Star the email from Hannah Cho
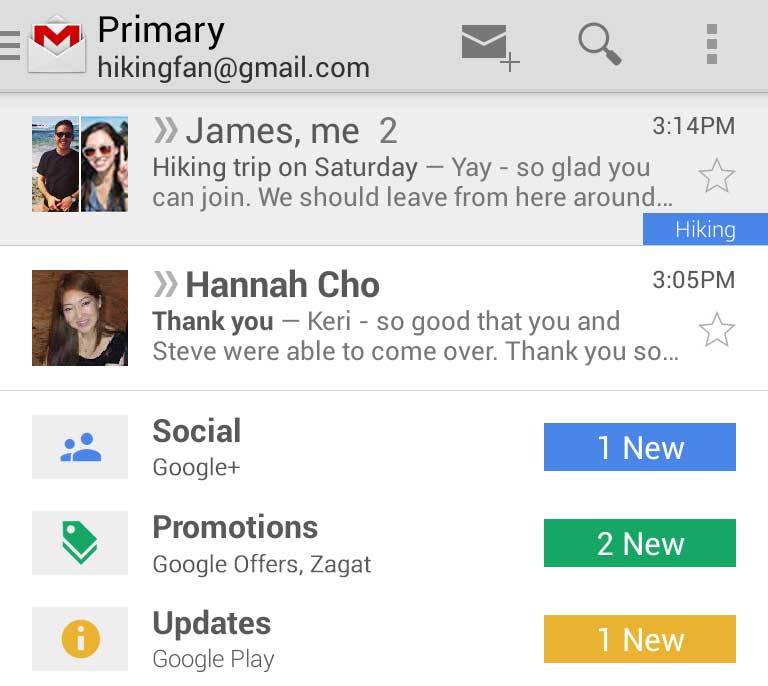Screen dimensions: 768x686 pyautogui.click(x=716, y=329)
